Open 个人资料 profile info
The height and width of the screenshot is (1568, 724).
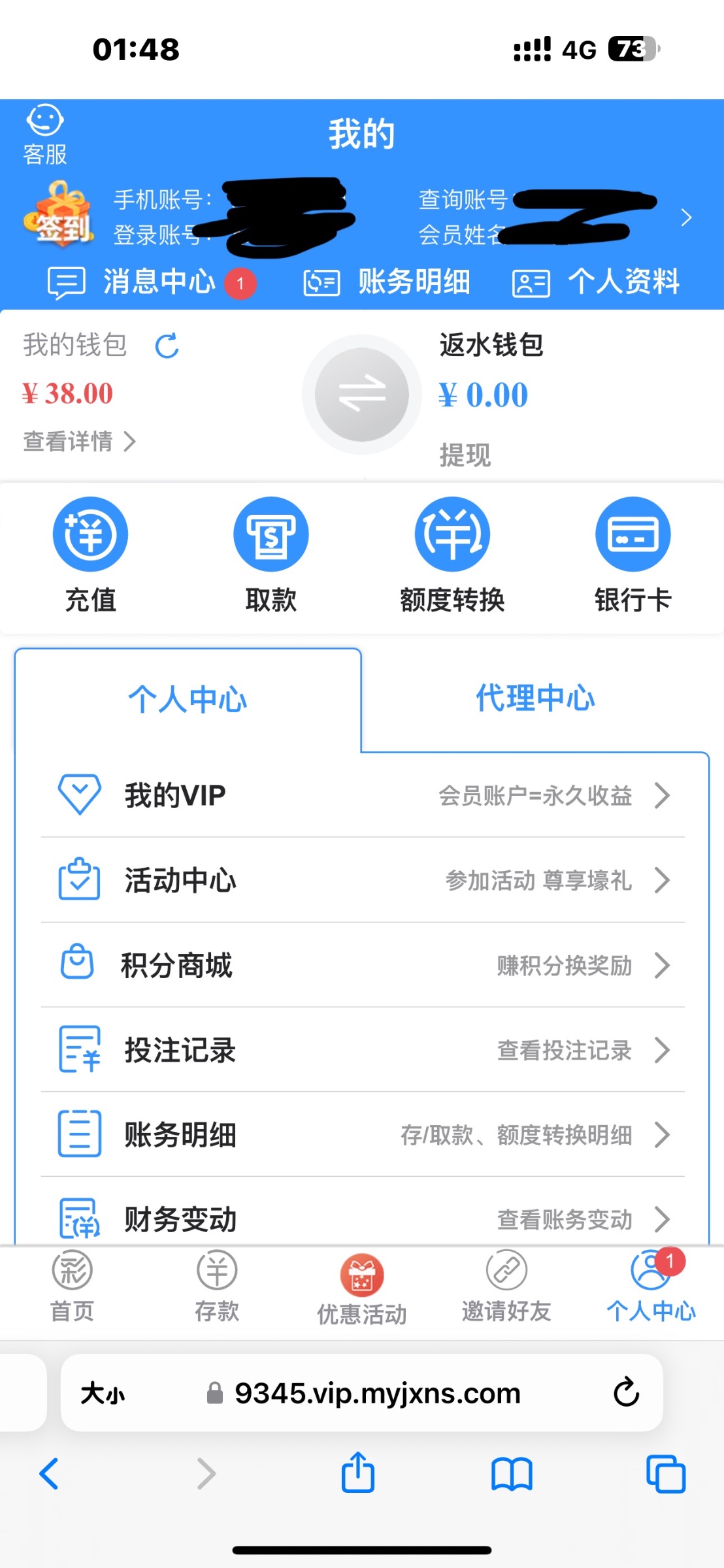(596, 283)
